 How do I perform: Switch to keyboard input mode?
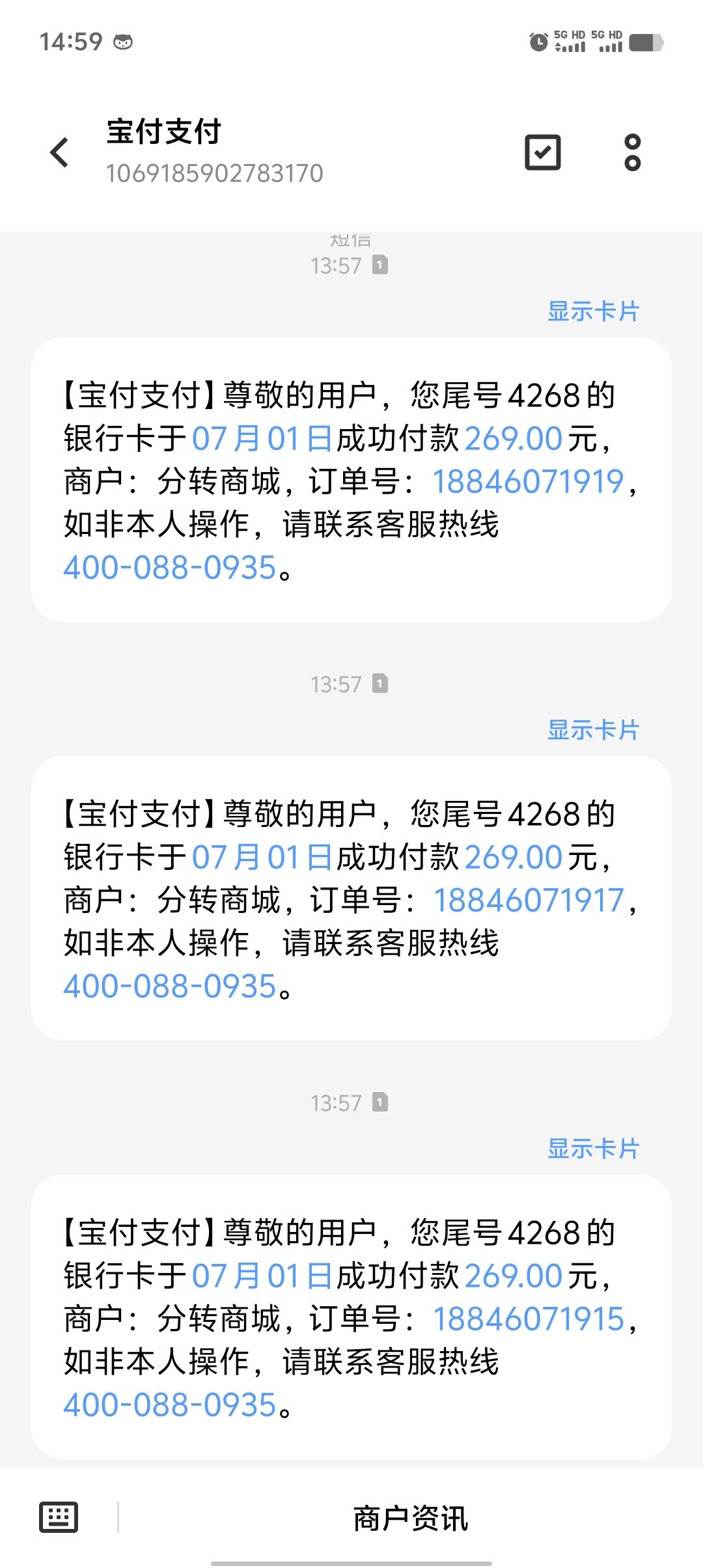click(59, 1517)
